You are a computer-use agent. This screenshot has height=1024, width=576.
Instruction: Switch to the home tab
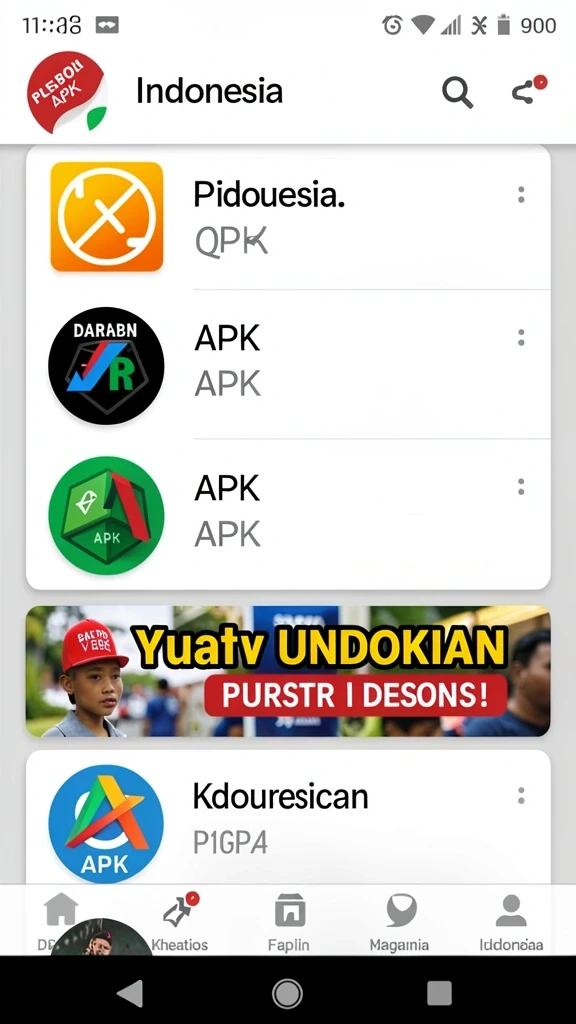tap(60, 921)
